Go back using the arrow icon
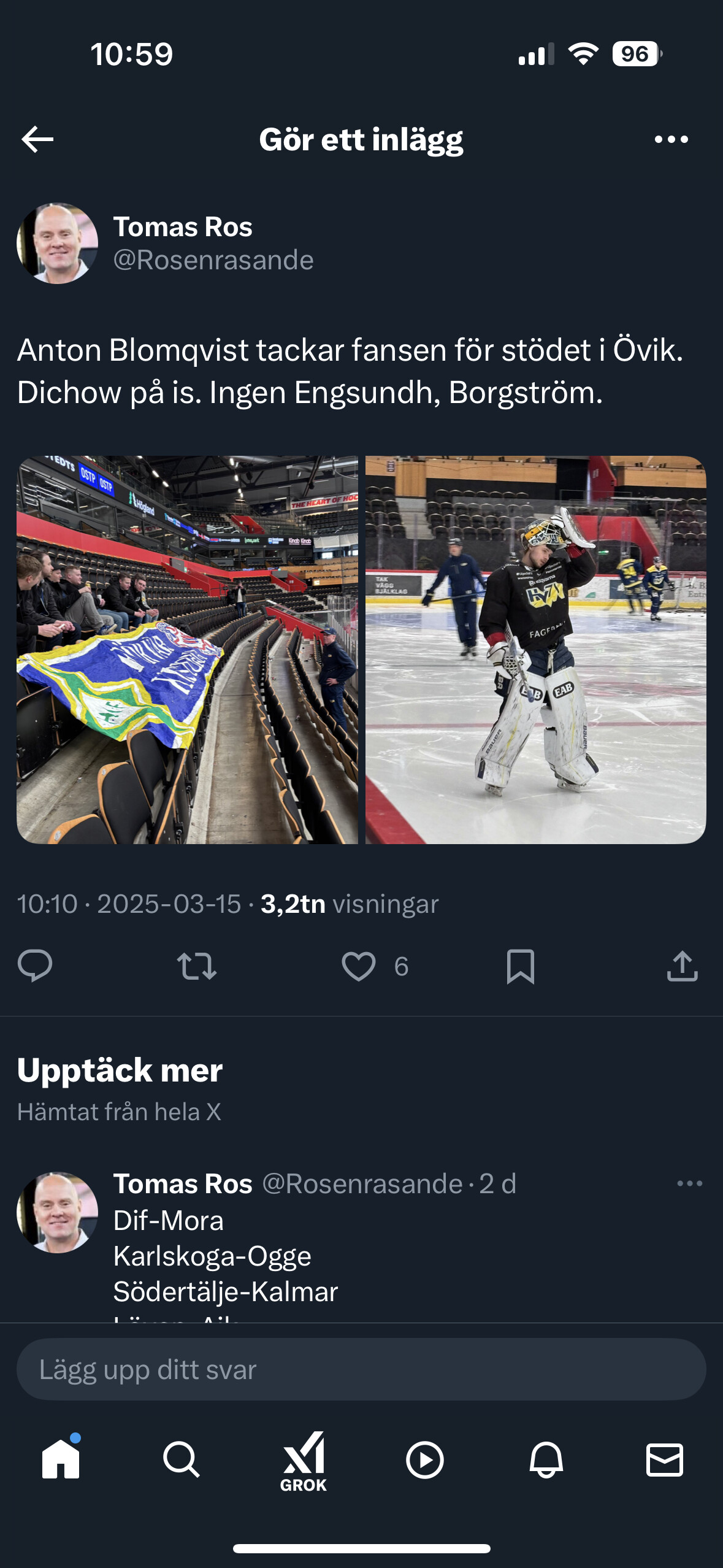 [x=37, y=140]
